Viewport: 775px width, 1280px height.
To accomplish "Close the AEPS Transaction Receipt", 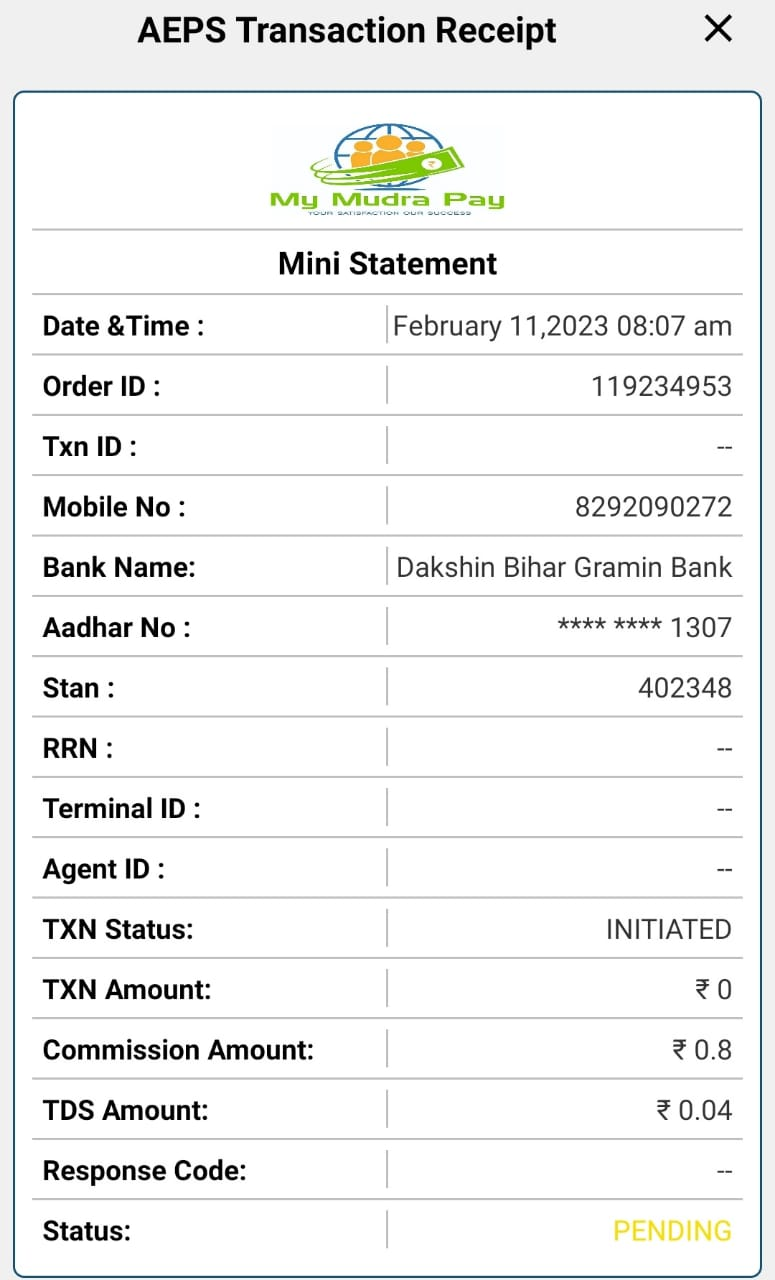I will click(718, 30).
